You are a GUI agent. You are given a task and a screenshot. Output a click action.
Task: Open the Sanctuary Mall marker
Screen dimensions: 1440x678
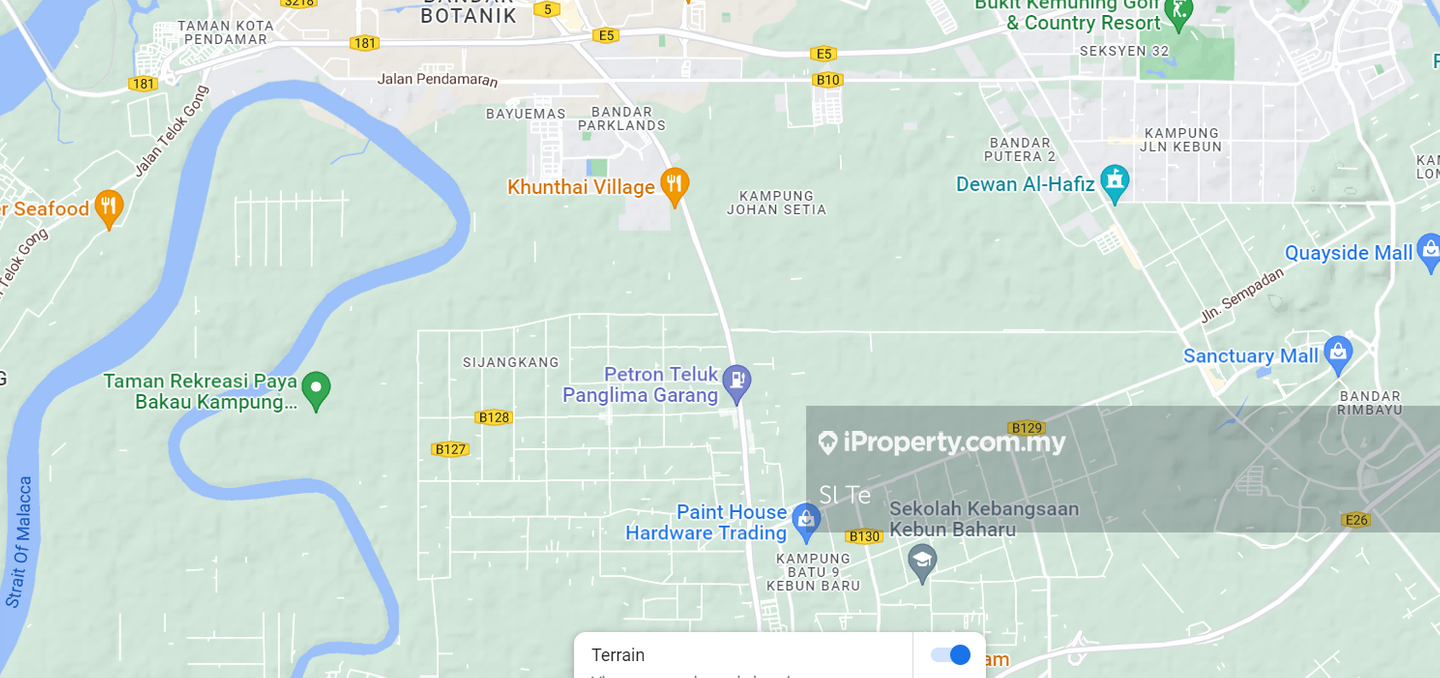[1337, 353]
